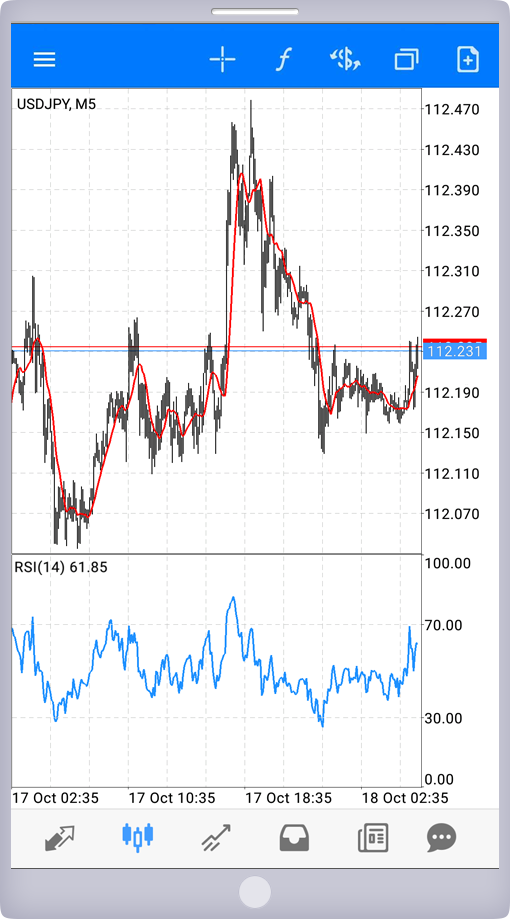Viewport: 510px width, 919px height.
Task: Enable the crosshair cursor tool
Action: (223, 59)
